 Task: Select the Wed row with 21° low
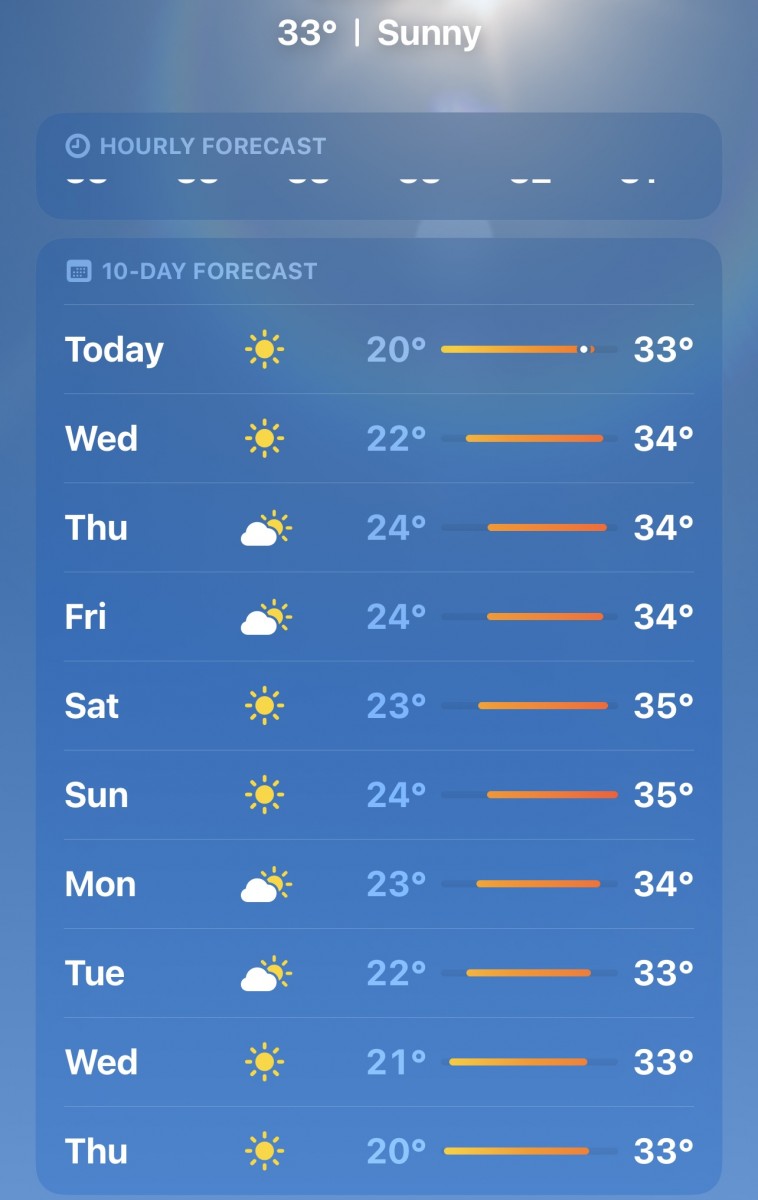[x=378, y=1062]
